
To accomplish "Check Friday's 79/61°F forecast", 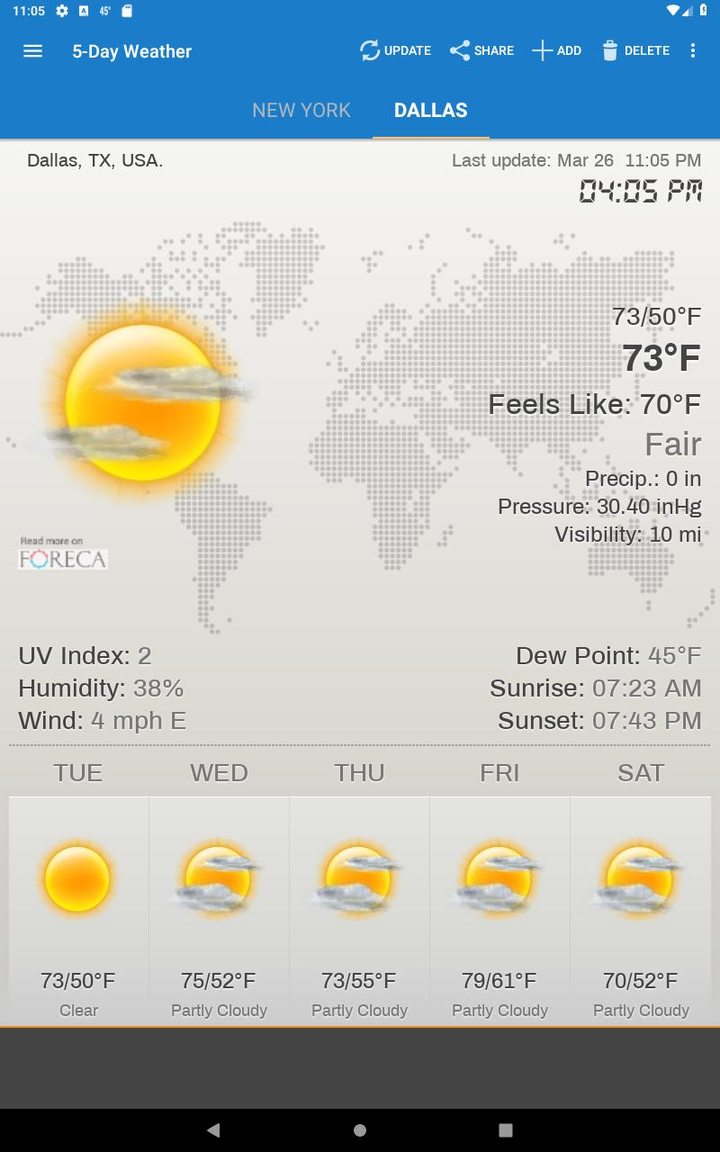I will pos(500,909).
